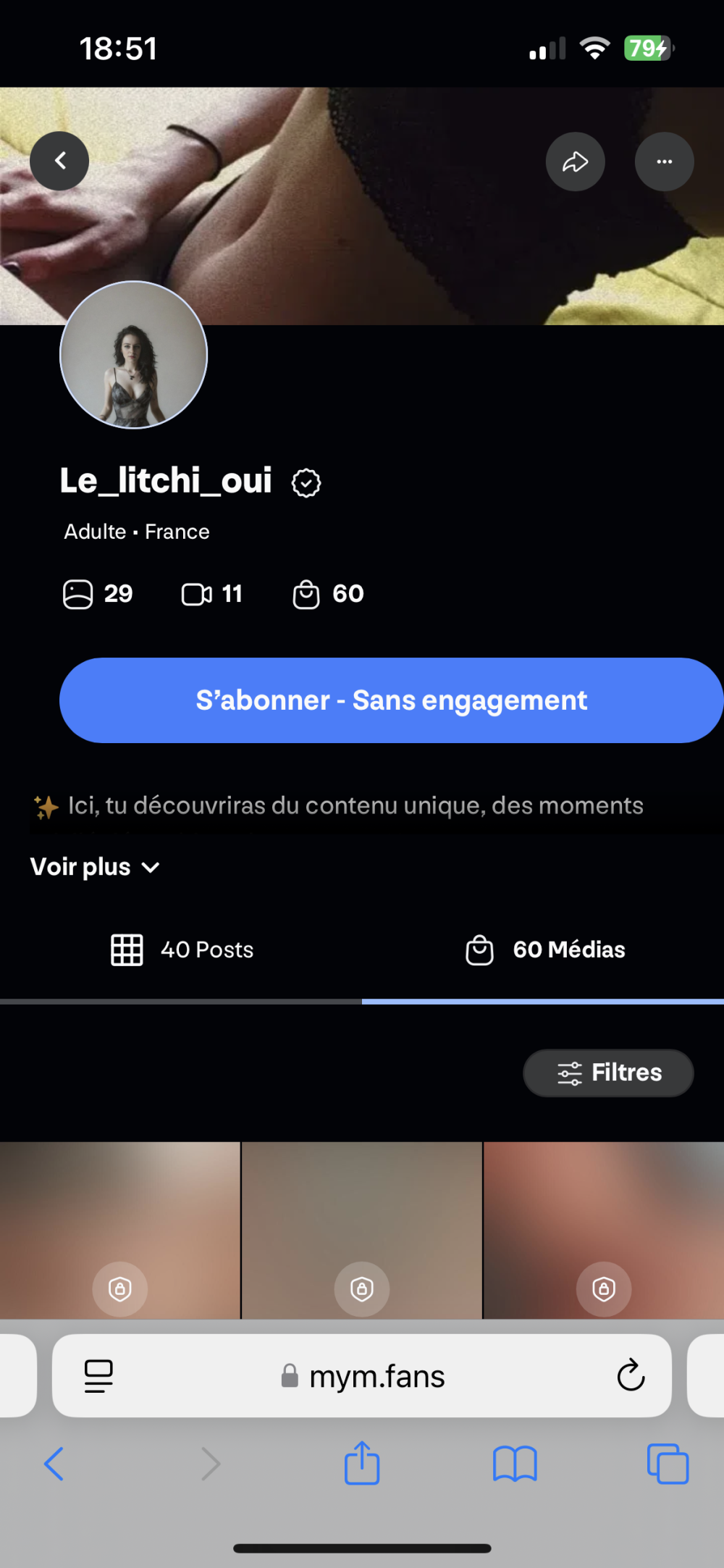The width and height of the screenshot is (724, 1568).
Task: Open the Safari page settings menu
Action: tap(98, 1375)
